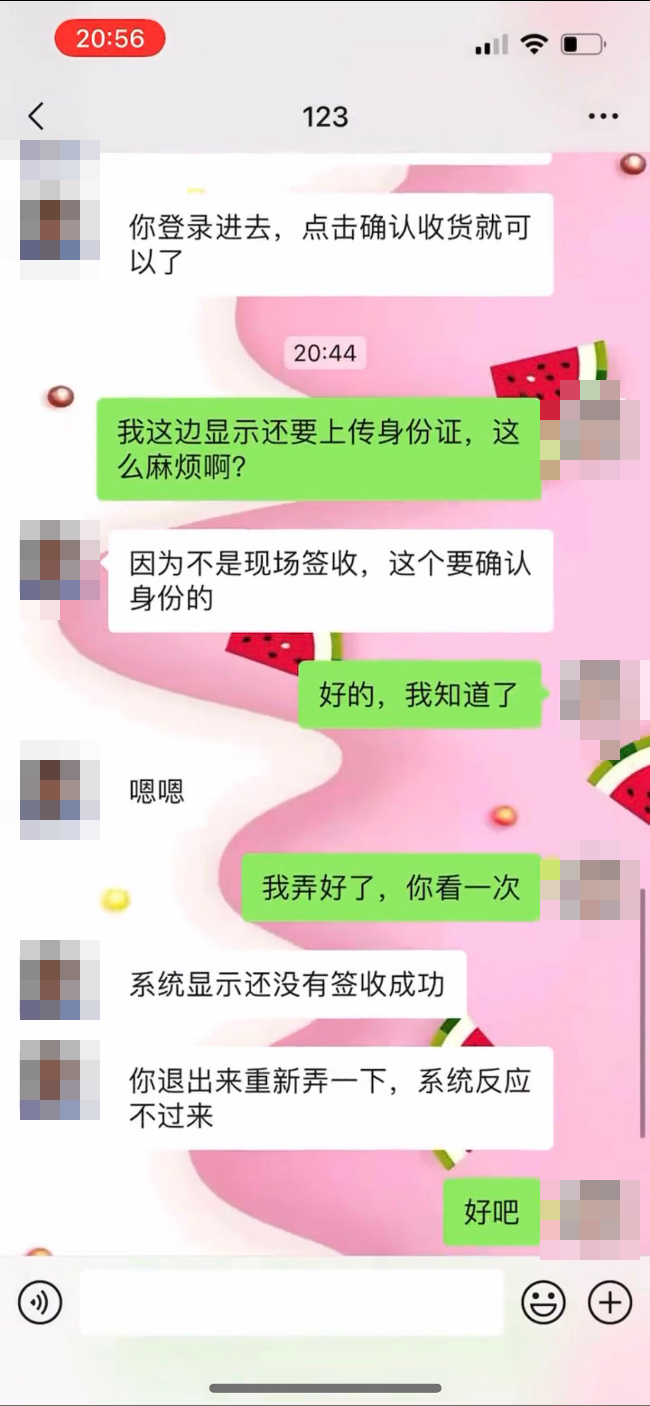650x1406 pixels.
Task: Tap the sender avatar beside "嗯嗯"
Action: coord(60,790)
